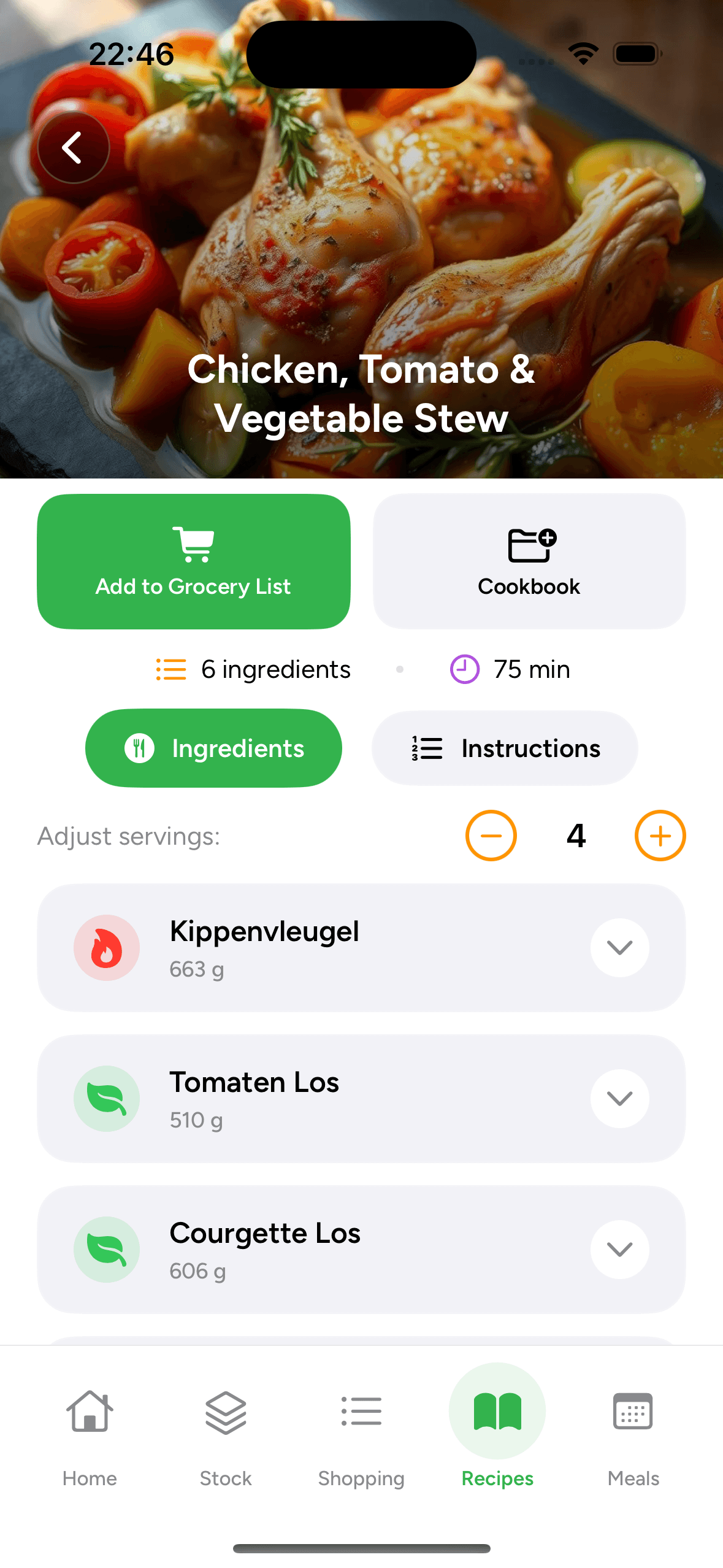Expand the Courgette Los ingredient
The width and height of the screenshot is (723, 1568).
click(x=619, y=1250)
